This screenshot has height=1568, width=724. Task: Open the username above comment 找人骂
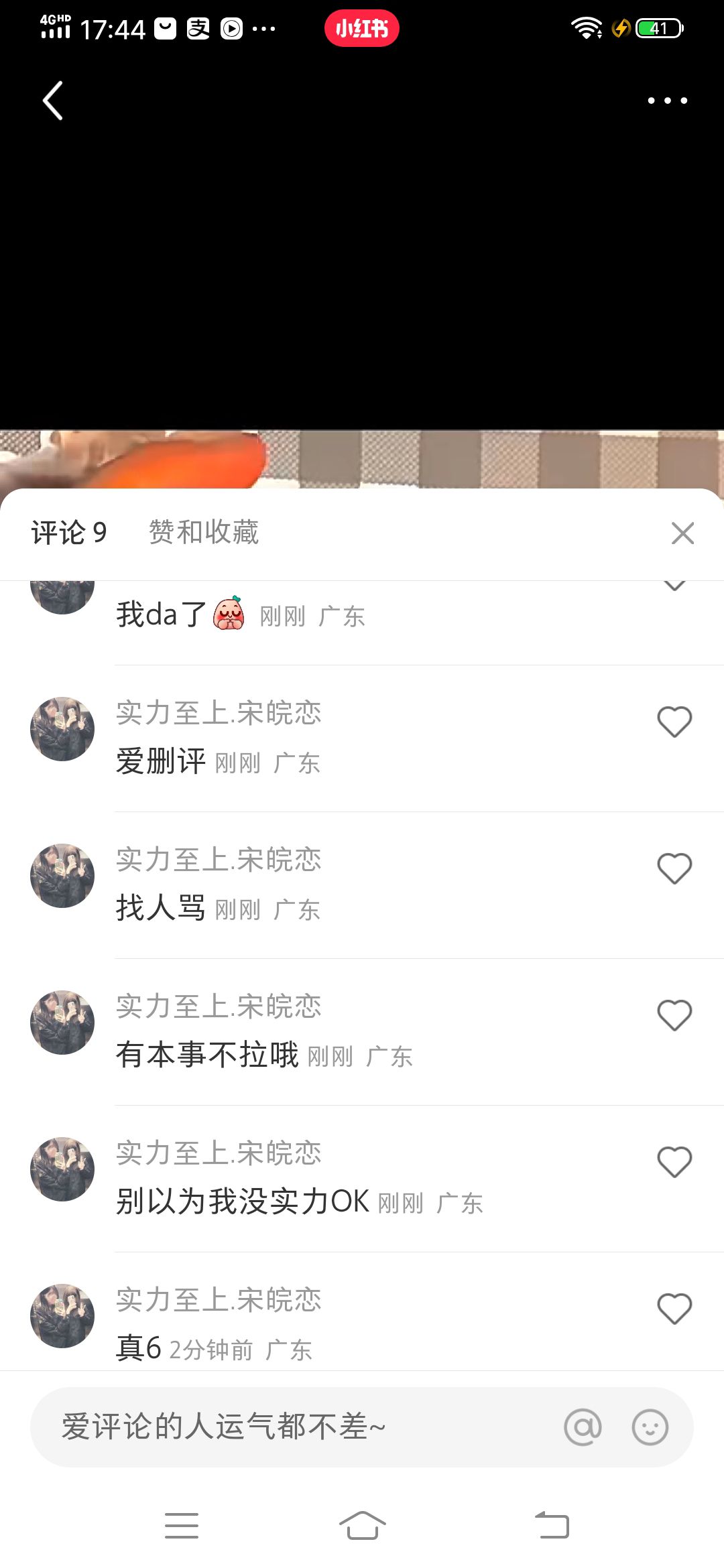219,860
